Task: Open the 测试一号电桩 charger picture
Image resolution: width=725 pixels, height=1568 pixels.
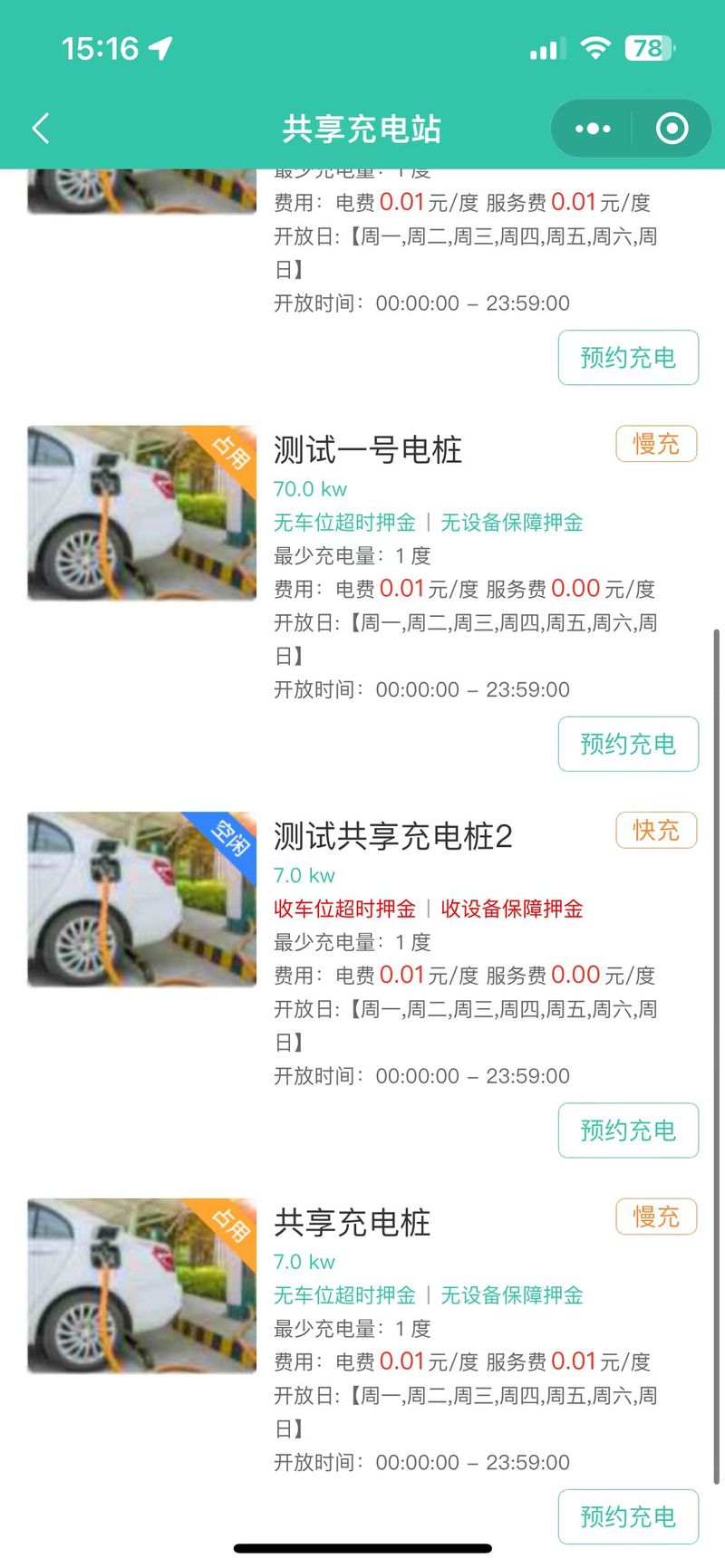Action: [x=142, y=513]
